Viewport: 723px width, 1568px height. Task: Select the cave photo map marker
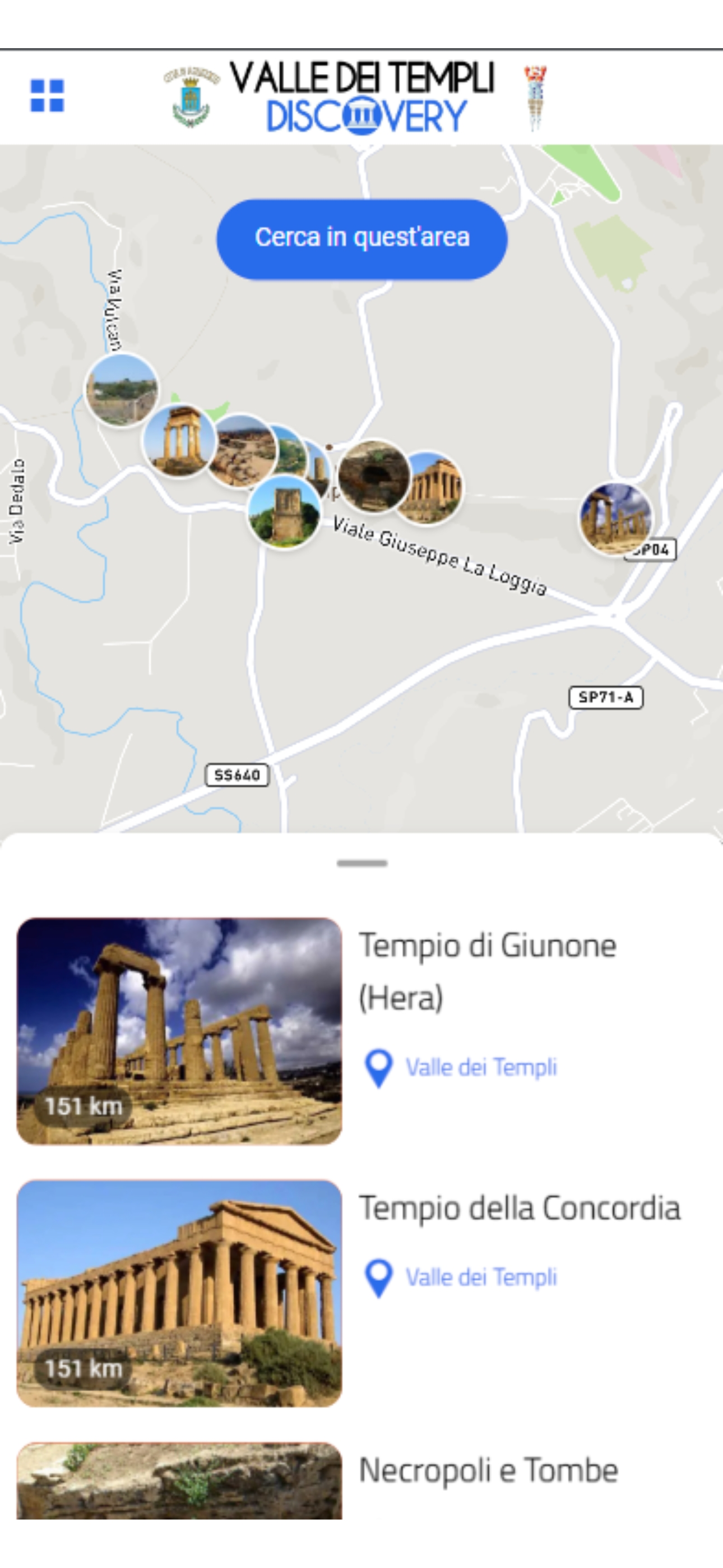pyautogui.click(x=374, y=476)
